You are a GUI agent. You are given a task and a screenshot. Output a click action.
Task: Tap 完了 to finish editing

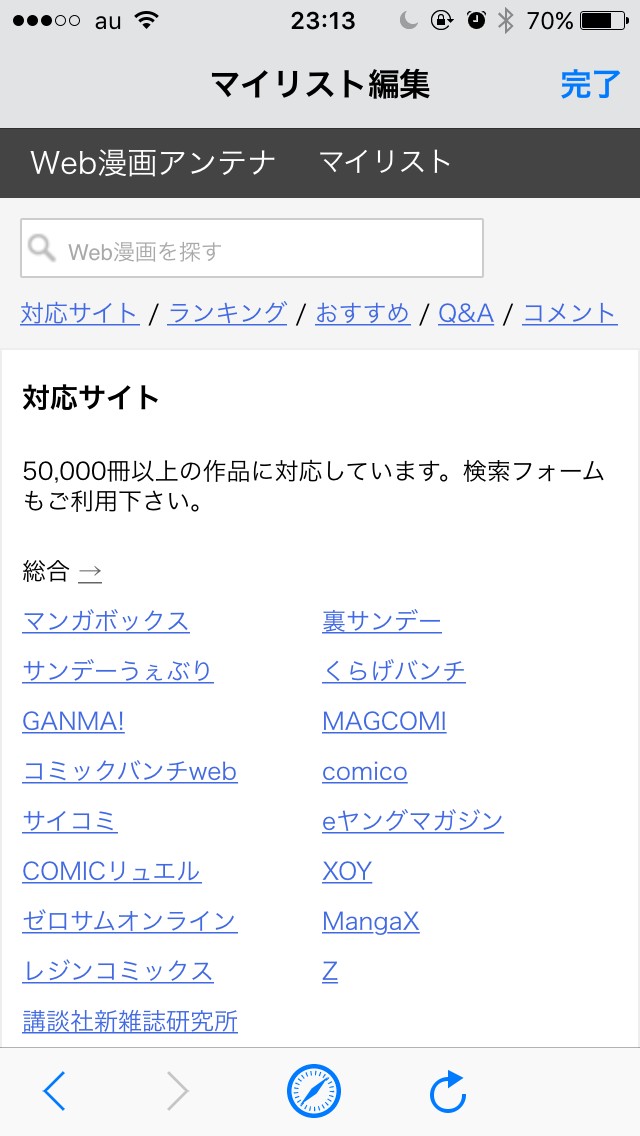pyautogui.click(x=590, y=85)
